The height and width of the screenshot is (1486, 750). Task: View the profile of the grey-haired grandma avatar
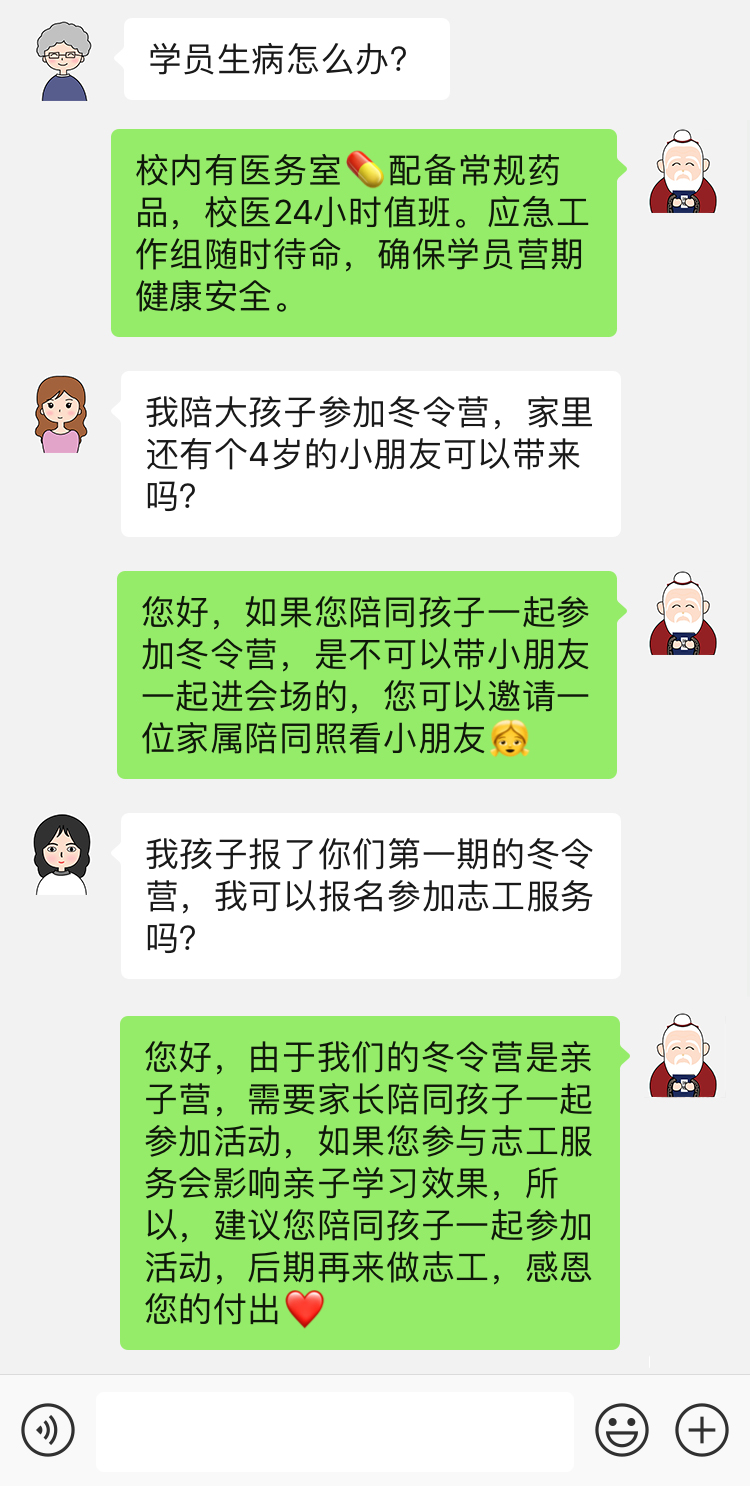pos(64,62)
